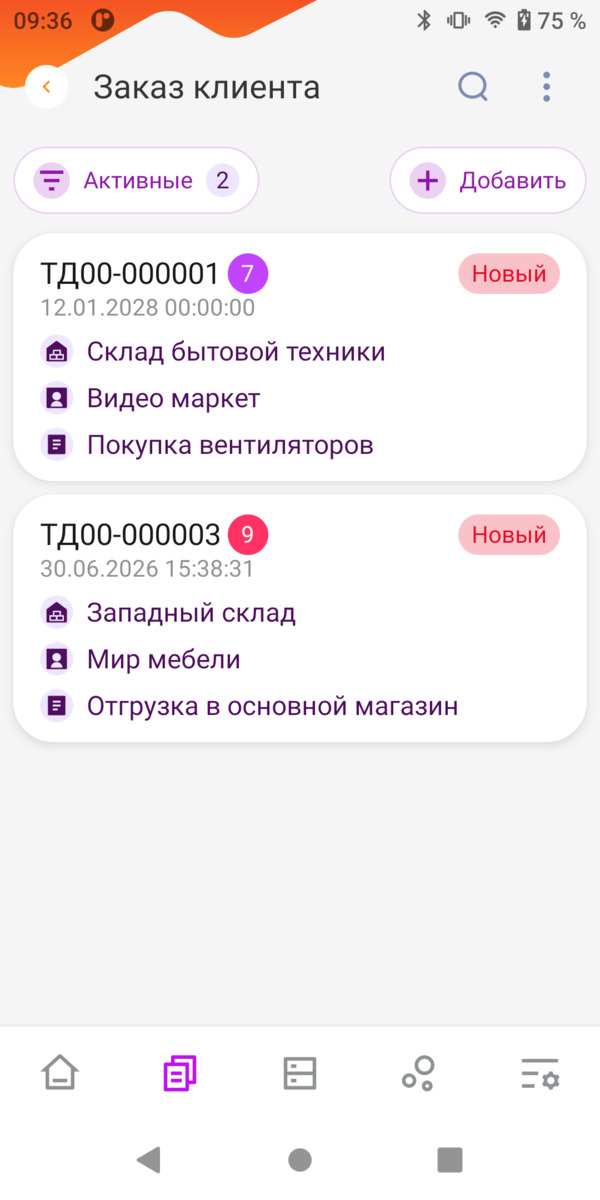Open order ТД00-000003 card
This screenshot has width=600, height=1200.
(300, 618)
